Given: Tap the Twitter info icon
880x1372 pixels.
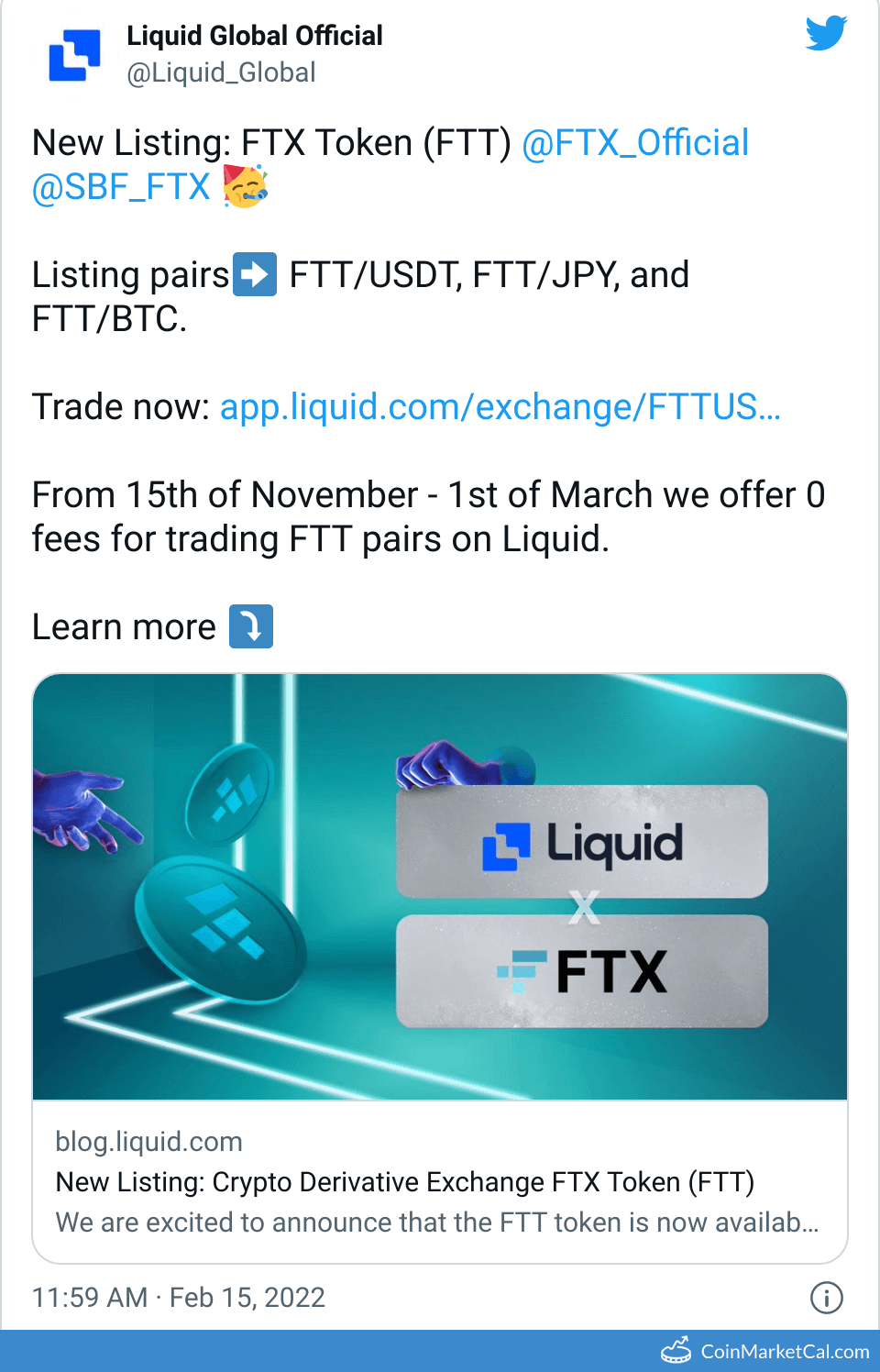Looking at the screenshot, I should tap(826, 1297).
